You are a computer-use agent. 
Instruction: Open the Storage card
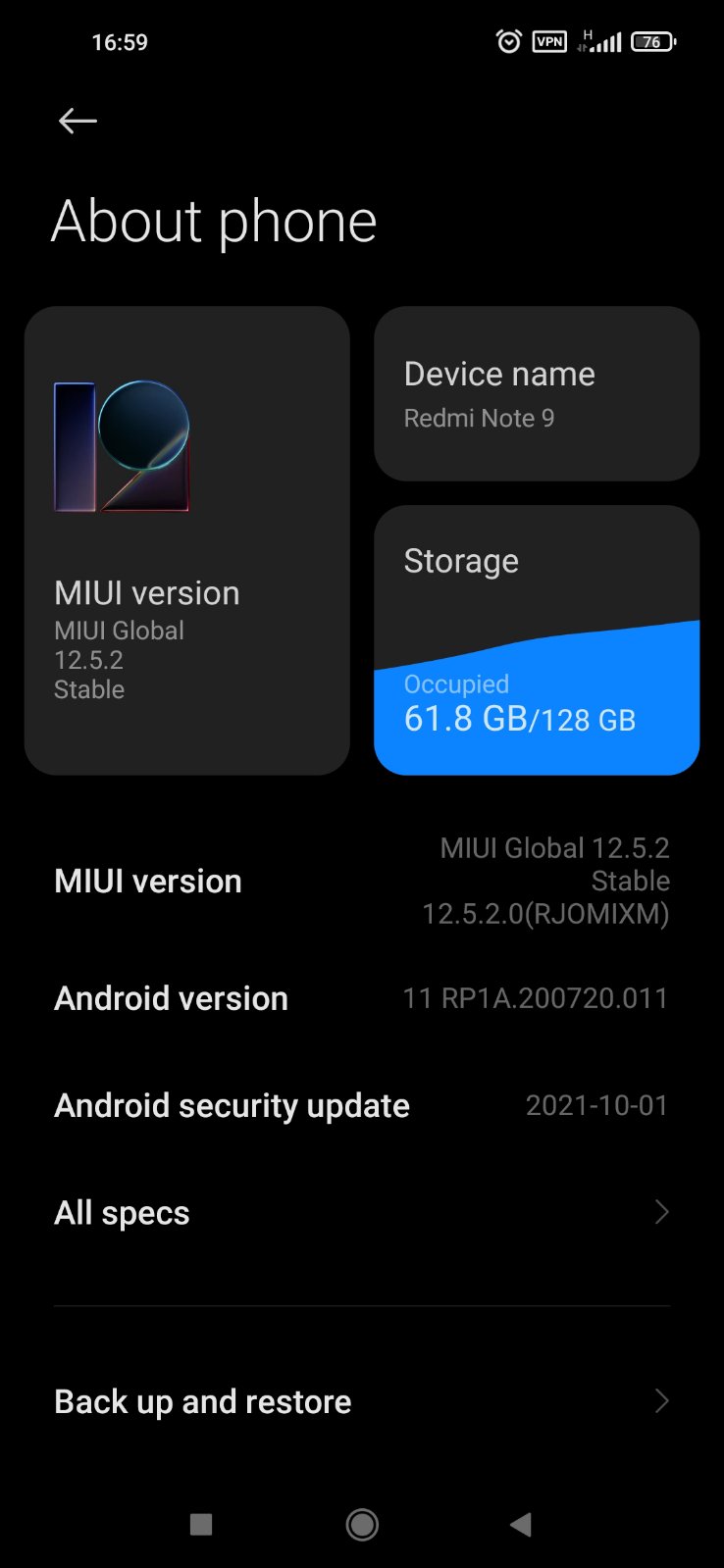pos(537,639)
